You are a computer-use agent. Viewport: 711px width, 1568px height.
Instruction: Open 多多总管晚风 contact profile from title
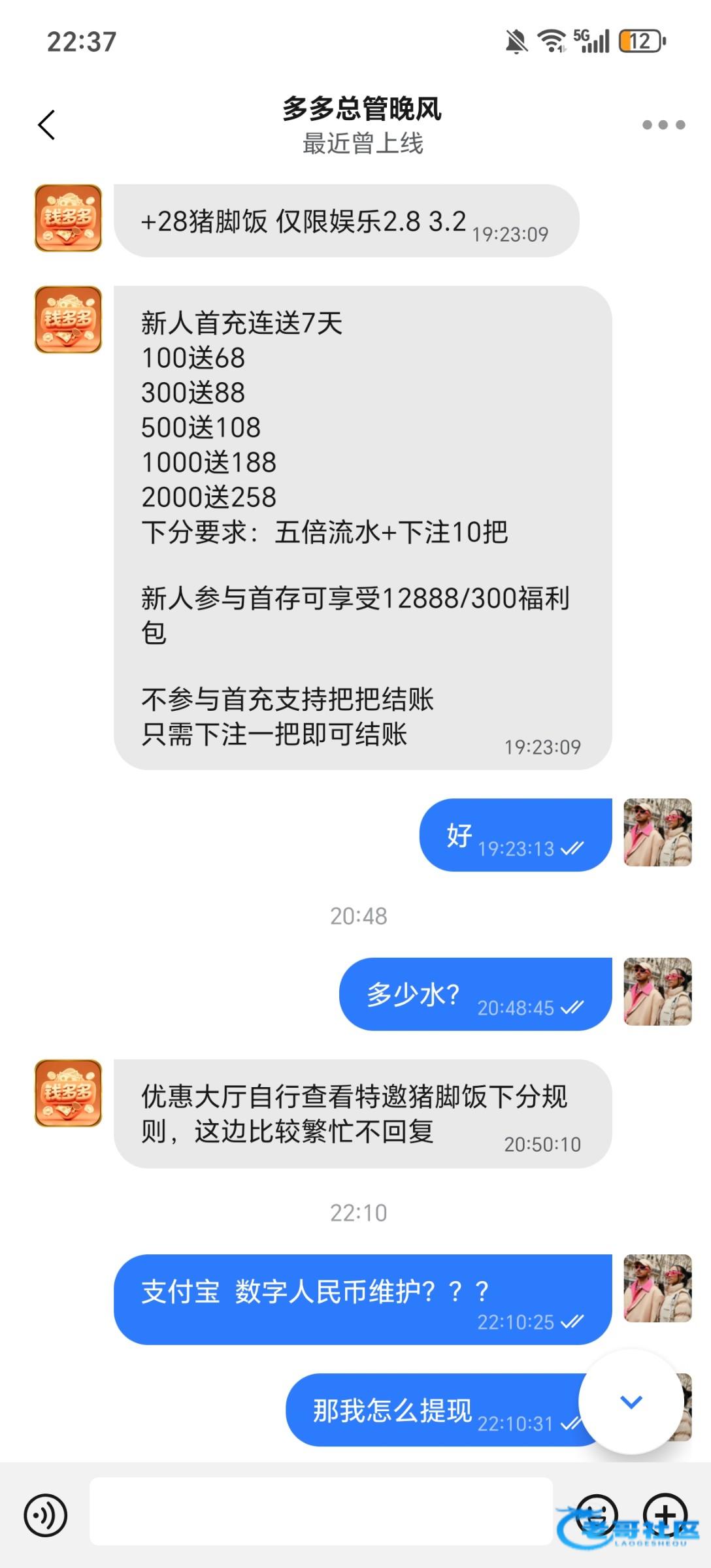pos(362,109)
